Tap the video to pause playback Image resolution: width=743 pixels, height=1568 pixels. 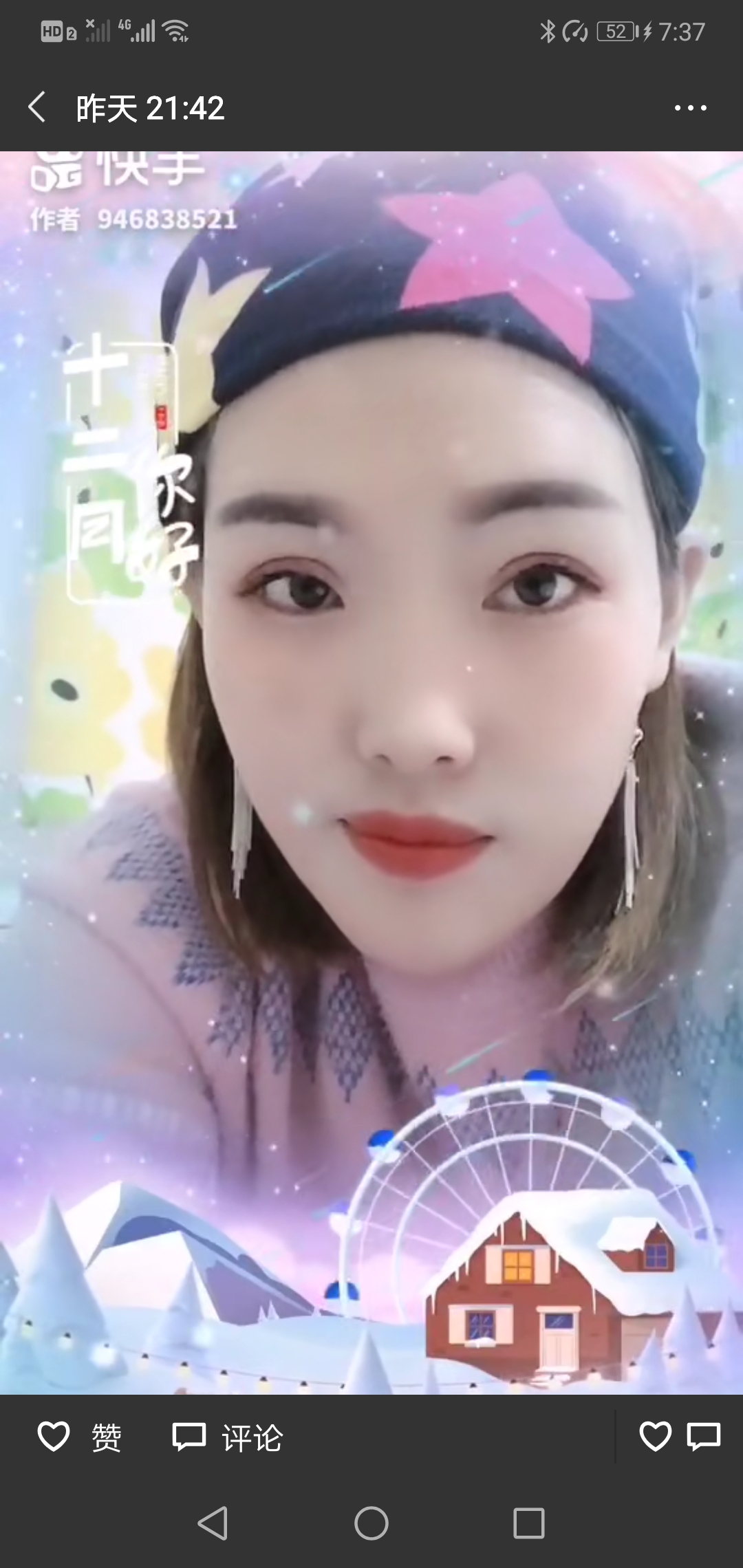point(371,770)
